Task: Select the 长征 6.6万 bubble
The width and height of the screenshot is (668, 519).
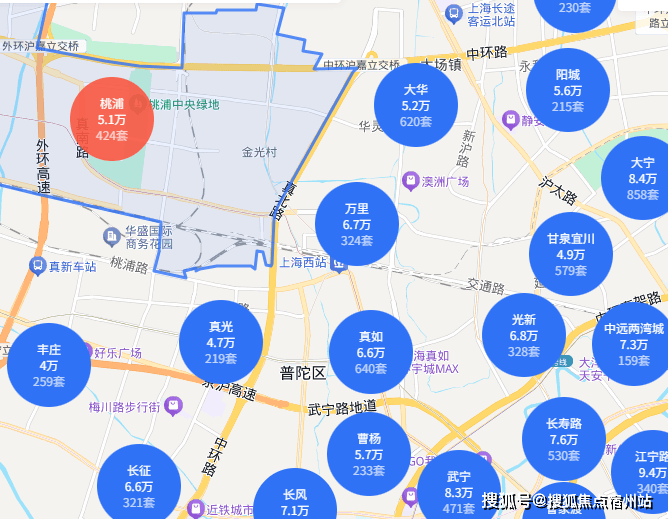Action: 139,485
